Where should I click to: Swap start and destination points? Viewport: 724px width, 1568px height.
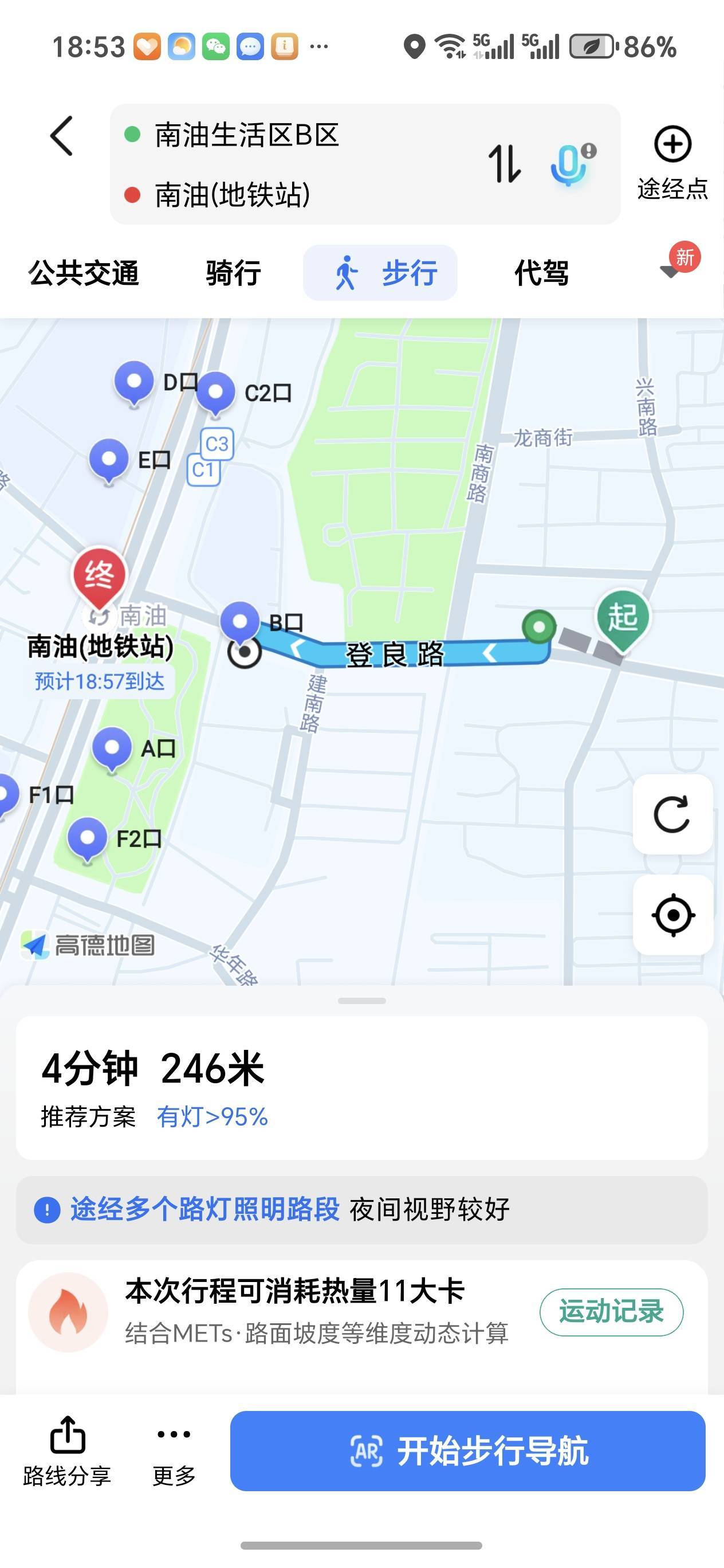point(505,163)
